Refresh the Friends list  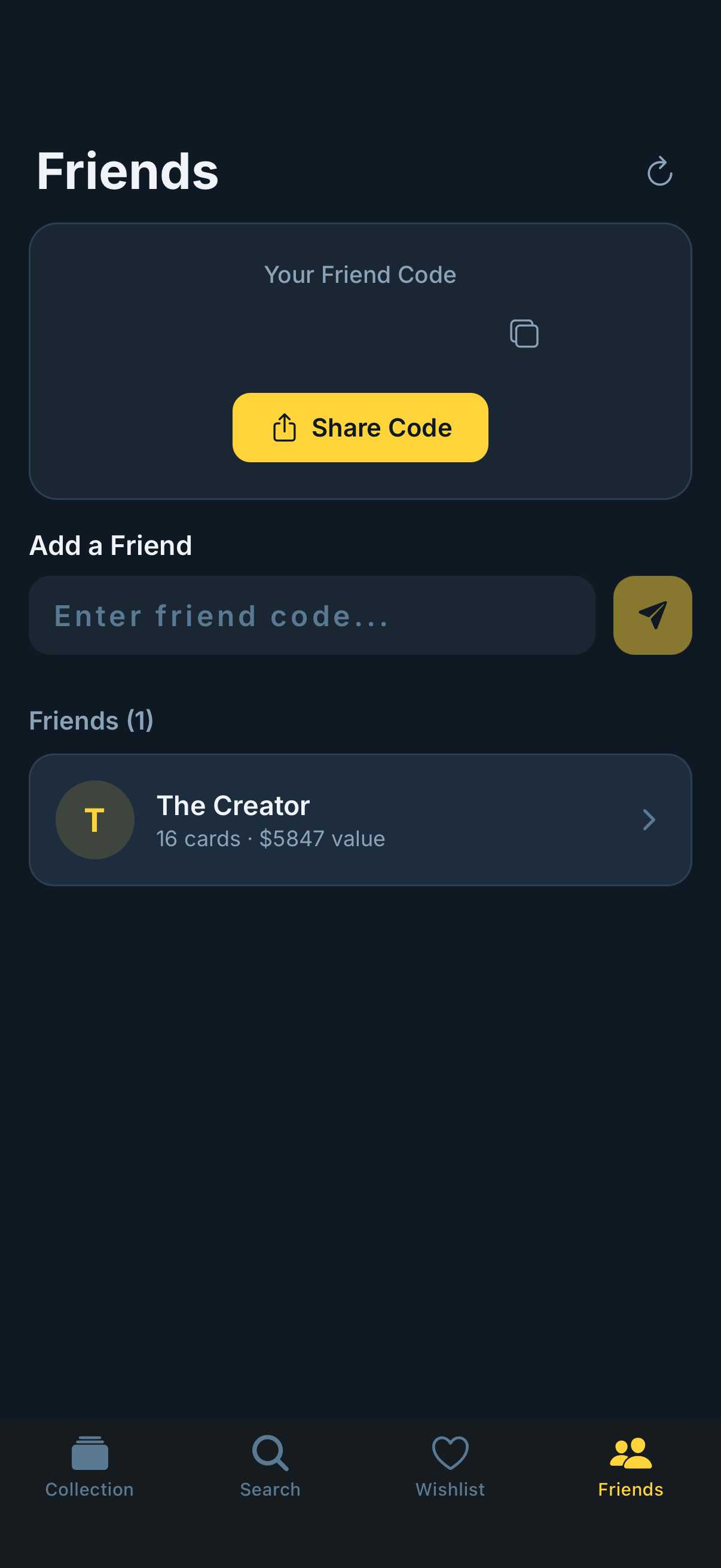[x=659, y=172]
